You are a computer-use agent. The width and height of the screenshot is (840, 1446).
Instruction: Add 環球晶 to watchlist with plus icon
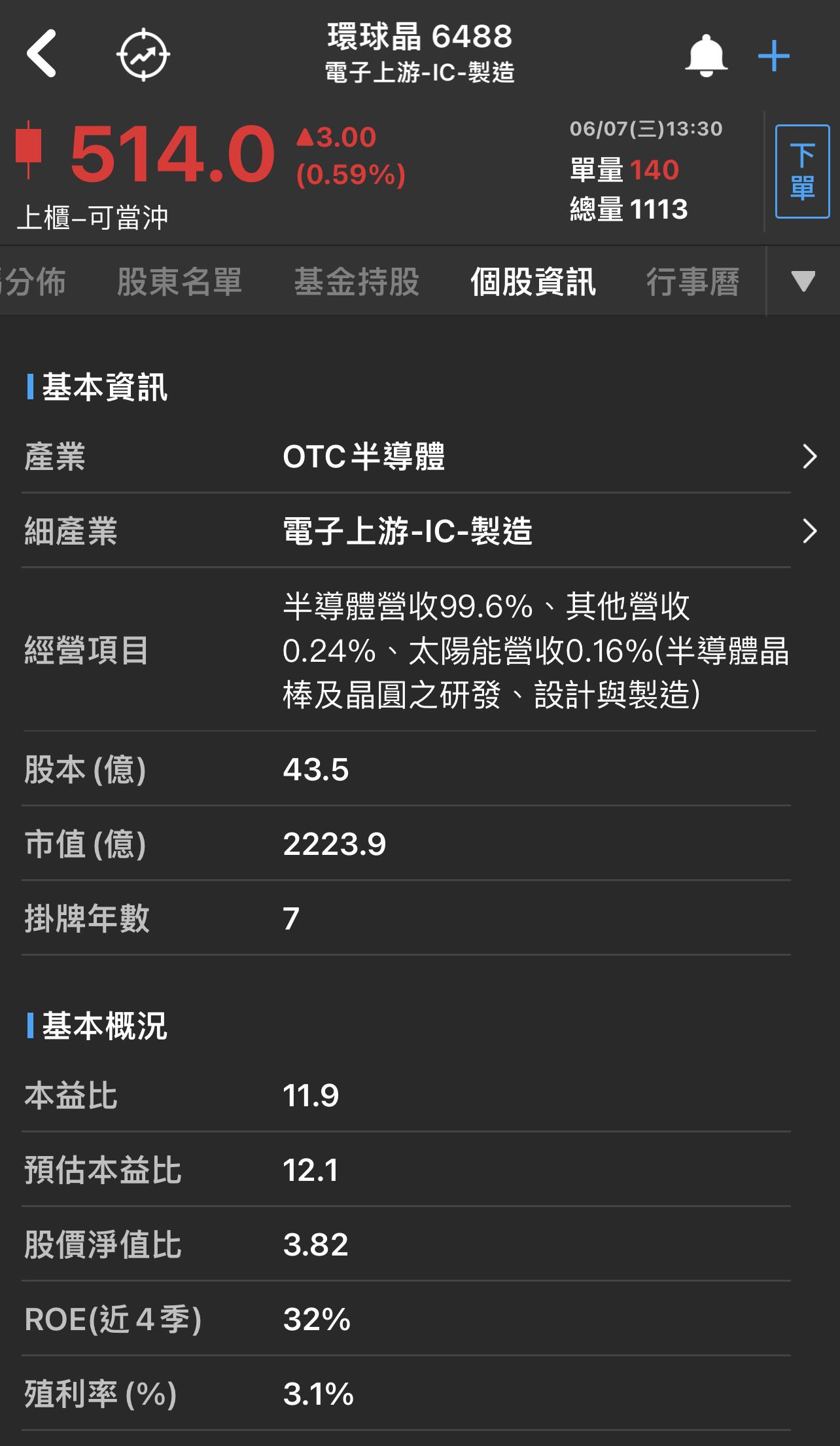point(773,56)
